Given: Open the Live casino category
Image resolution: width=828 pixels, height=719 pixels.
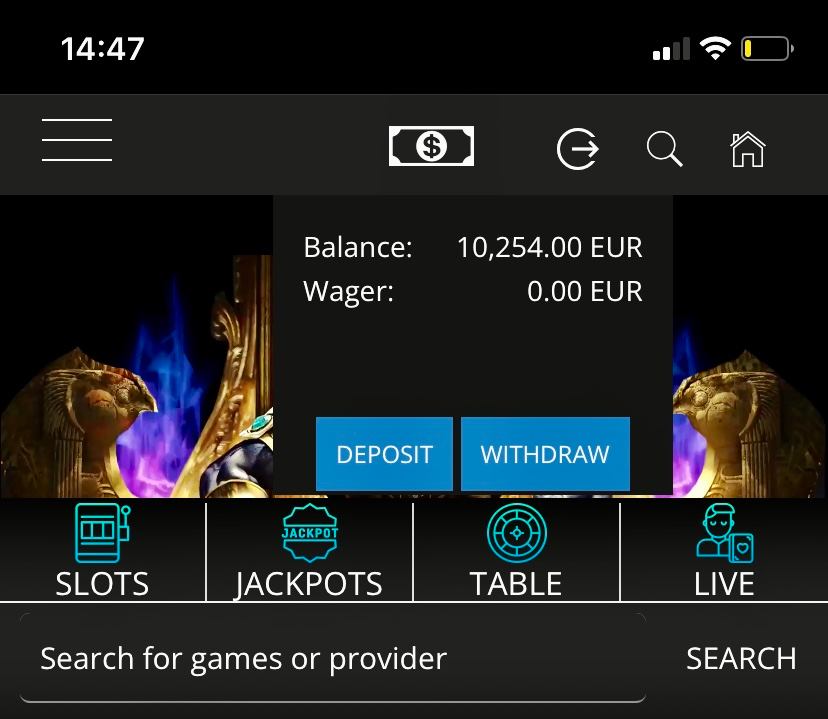Looking at the screenshot, I should pyautogui.click(x=724, y=552).
